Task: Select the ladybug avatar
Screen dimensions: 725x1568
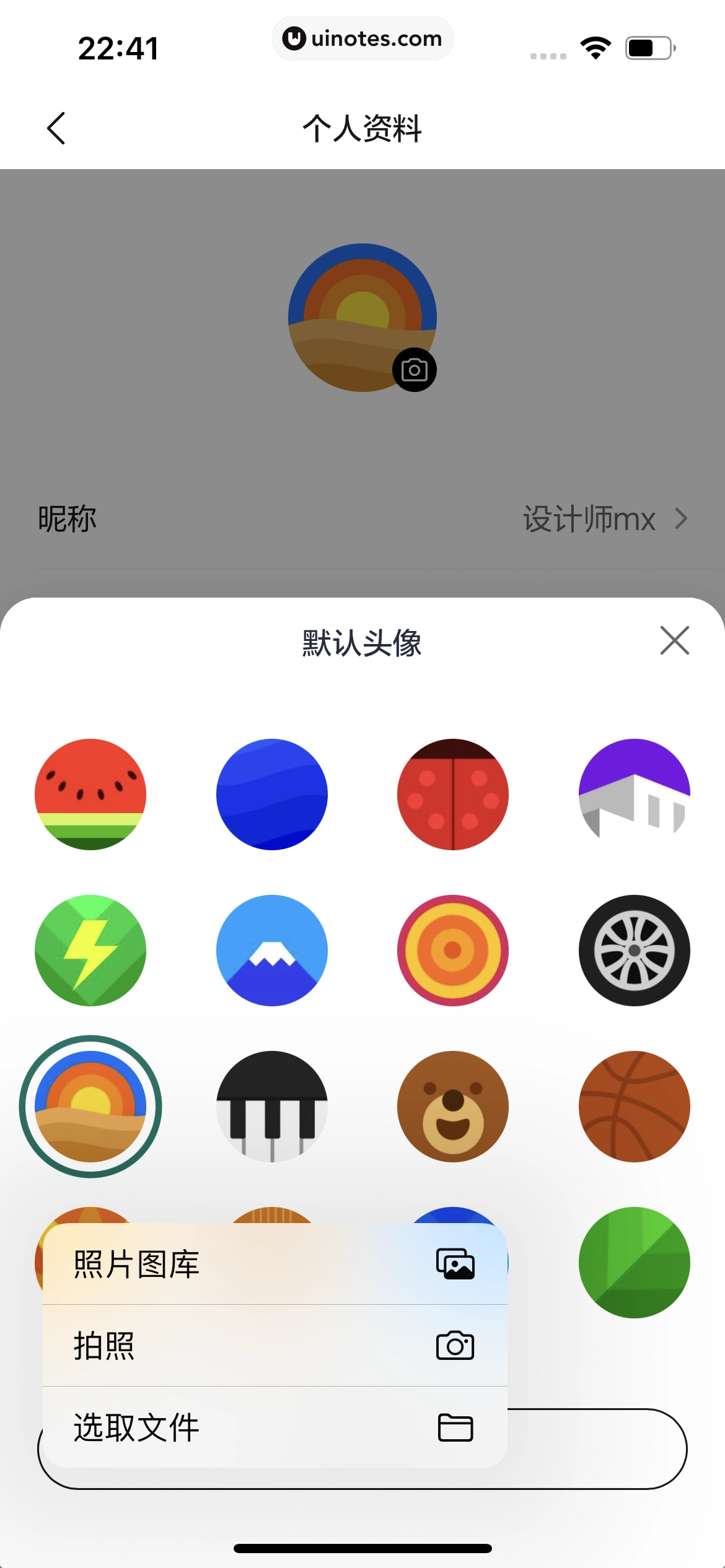Action: [452, 795]
